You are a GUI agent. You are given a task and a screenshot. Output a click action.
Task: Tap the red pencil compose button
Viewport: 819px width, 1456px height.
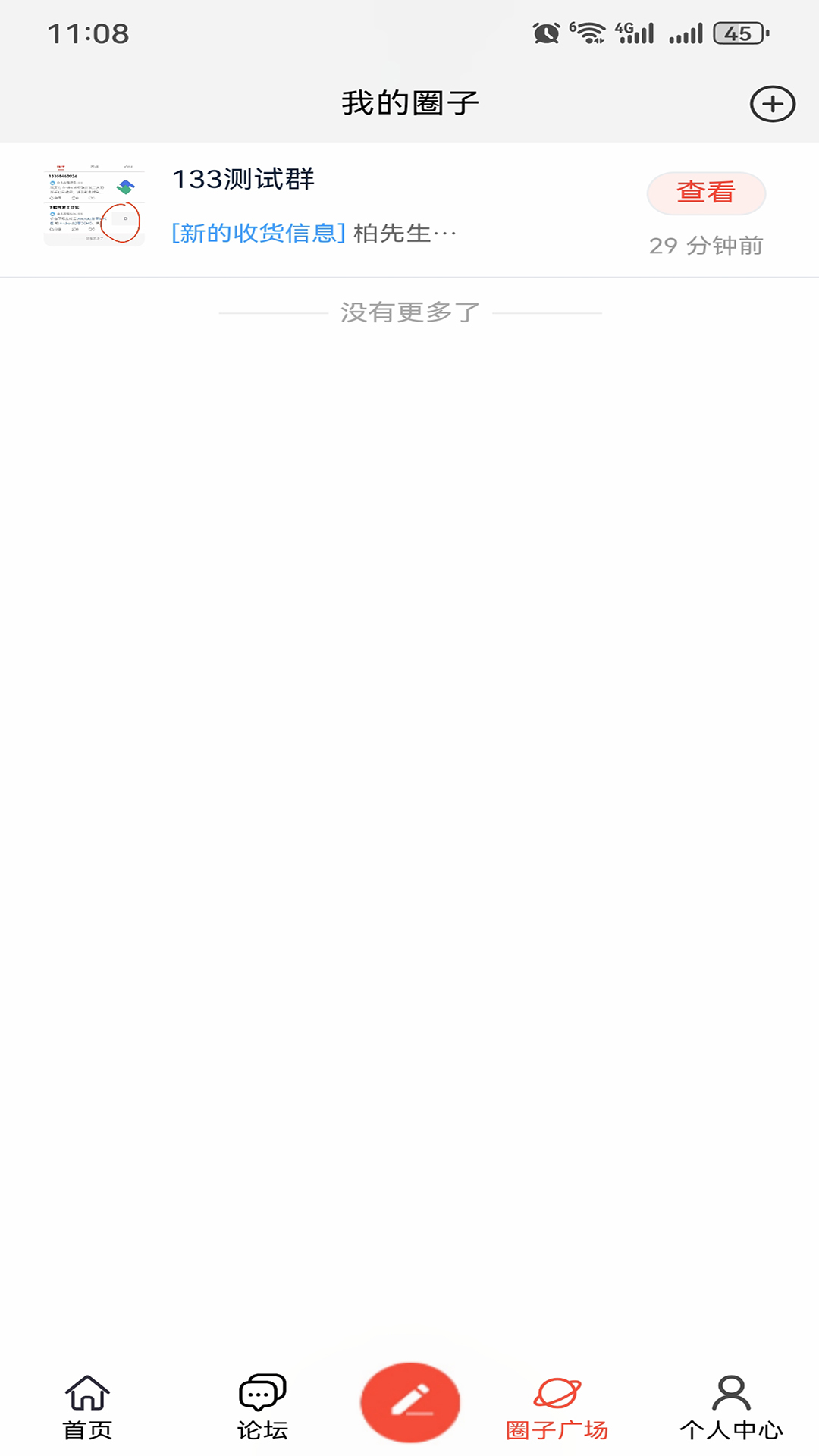coord(410,1401)
